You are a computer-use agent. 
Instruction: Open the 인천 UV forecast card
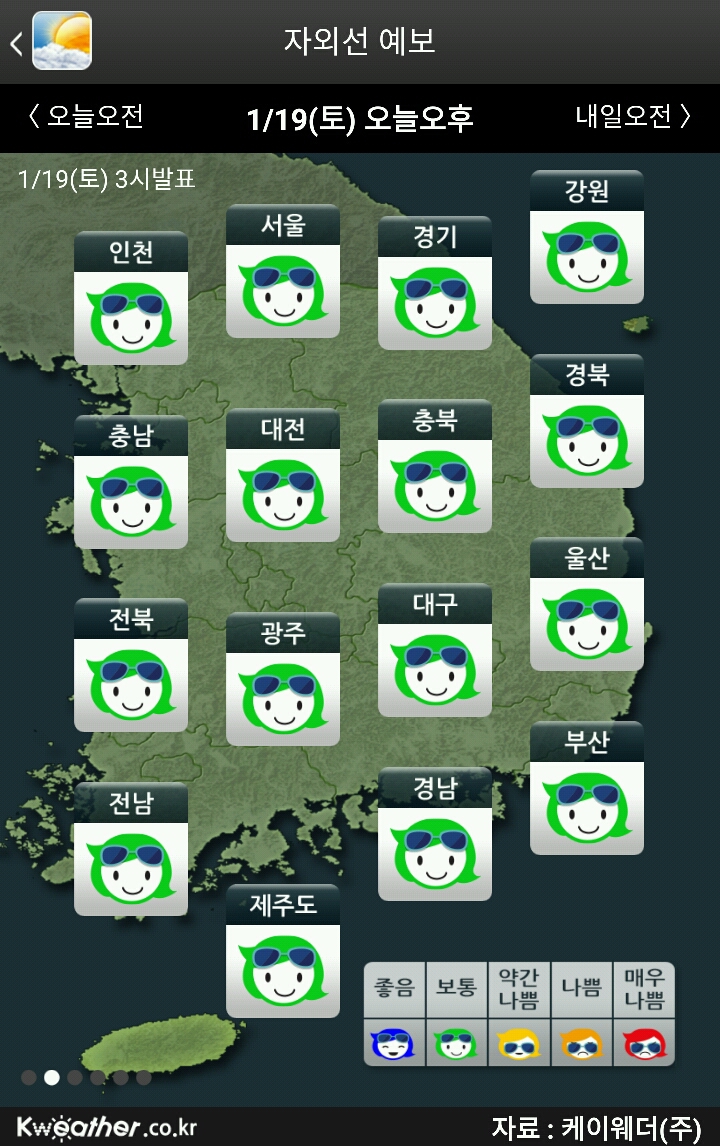pyautogui.click(x=131, y=298)
